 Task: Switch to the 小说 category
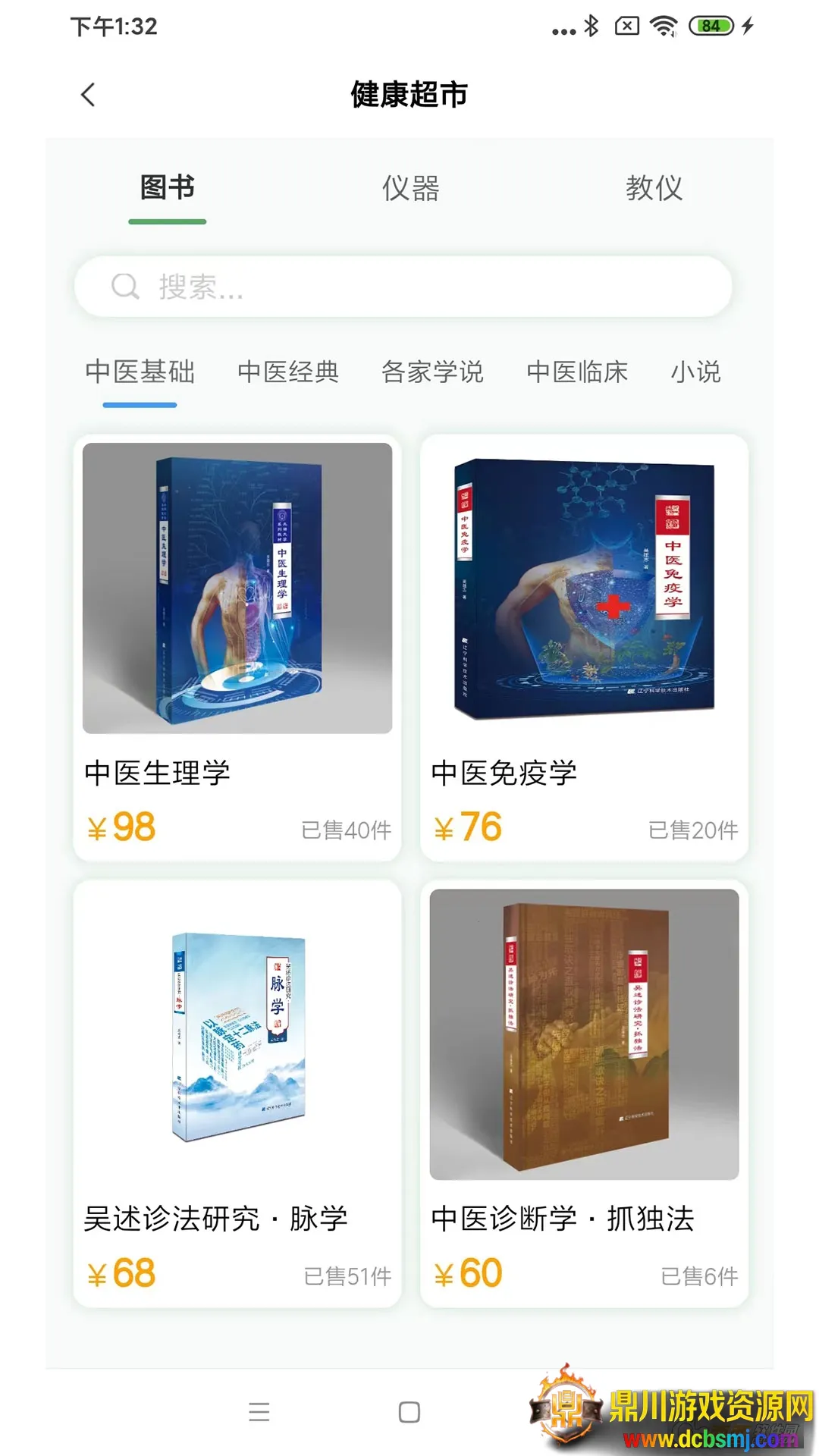[695, 372]
